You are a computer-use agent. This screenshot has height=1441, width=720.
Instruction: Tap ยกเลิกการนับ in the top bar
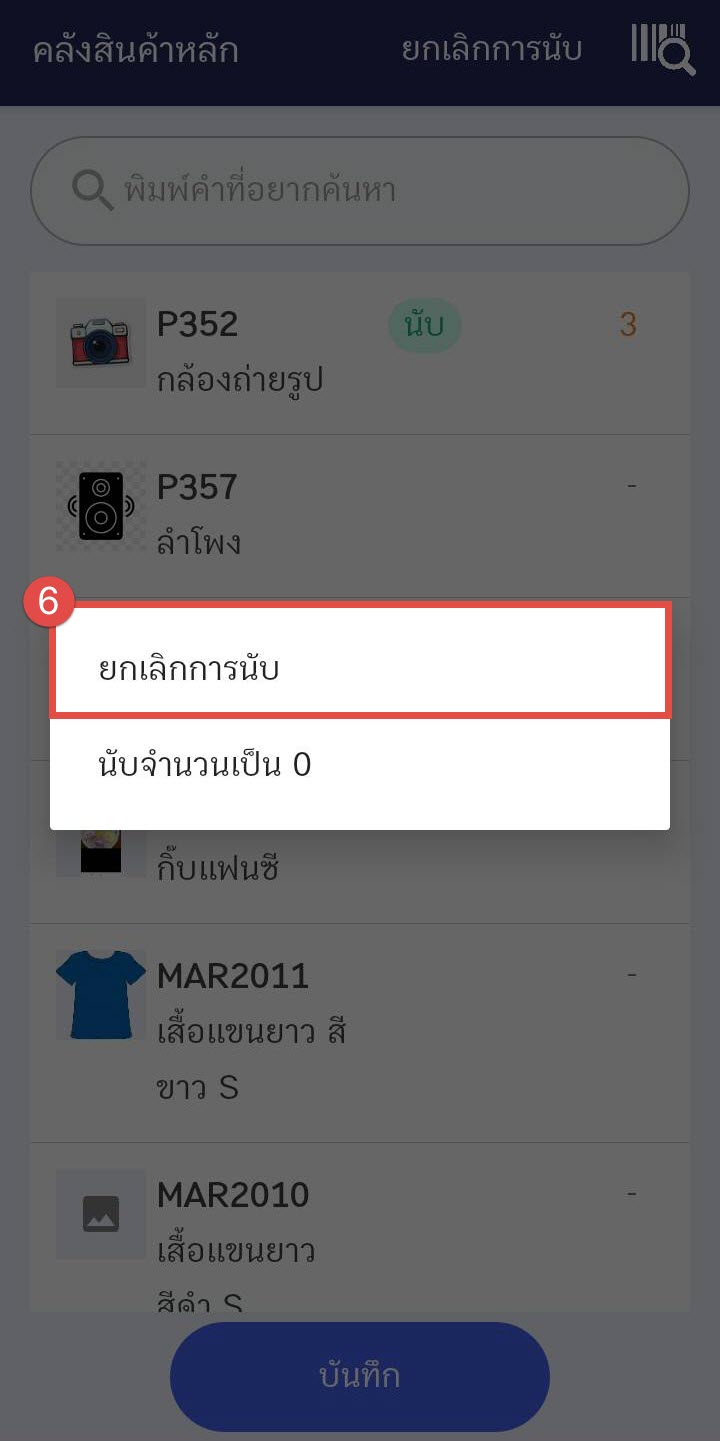pos(491,49)
